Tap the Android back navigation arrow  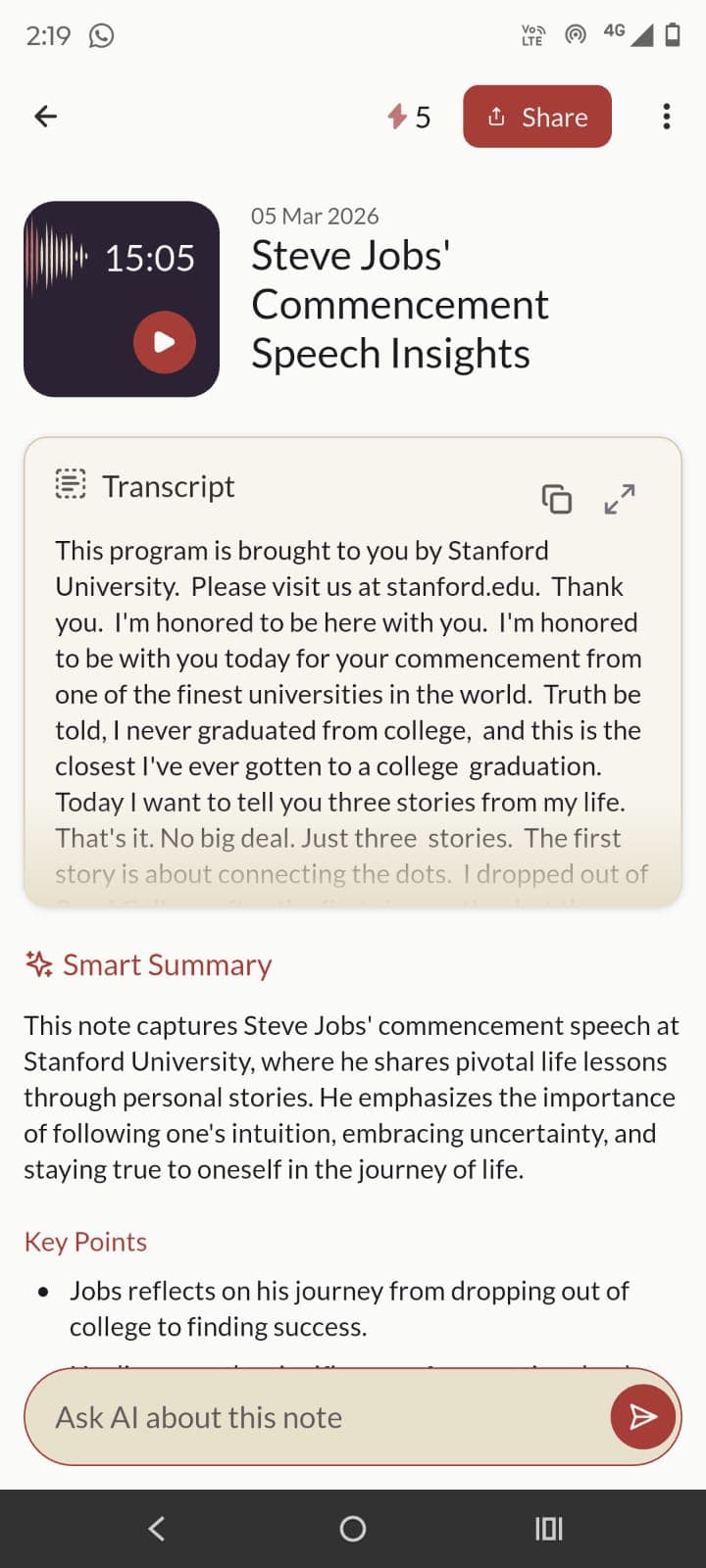coord(155,1527)
